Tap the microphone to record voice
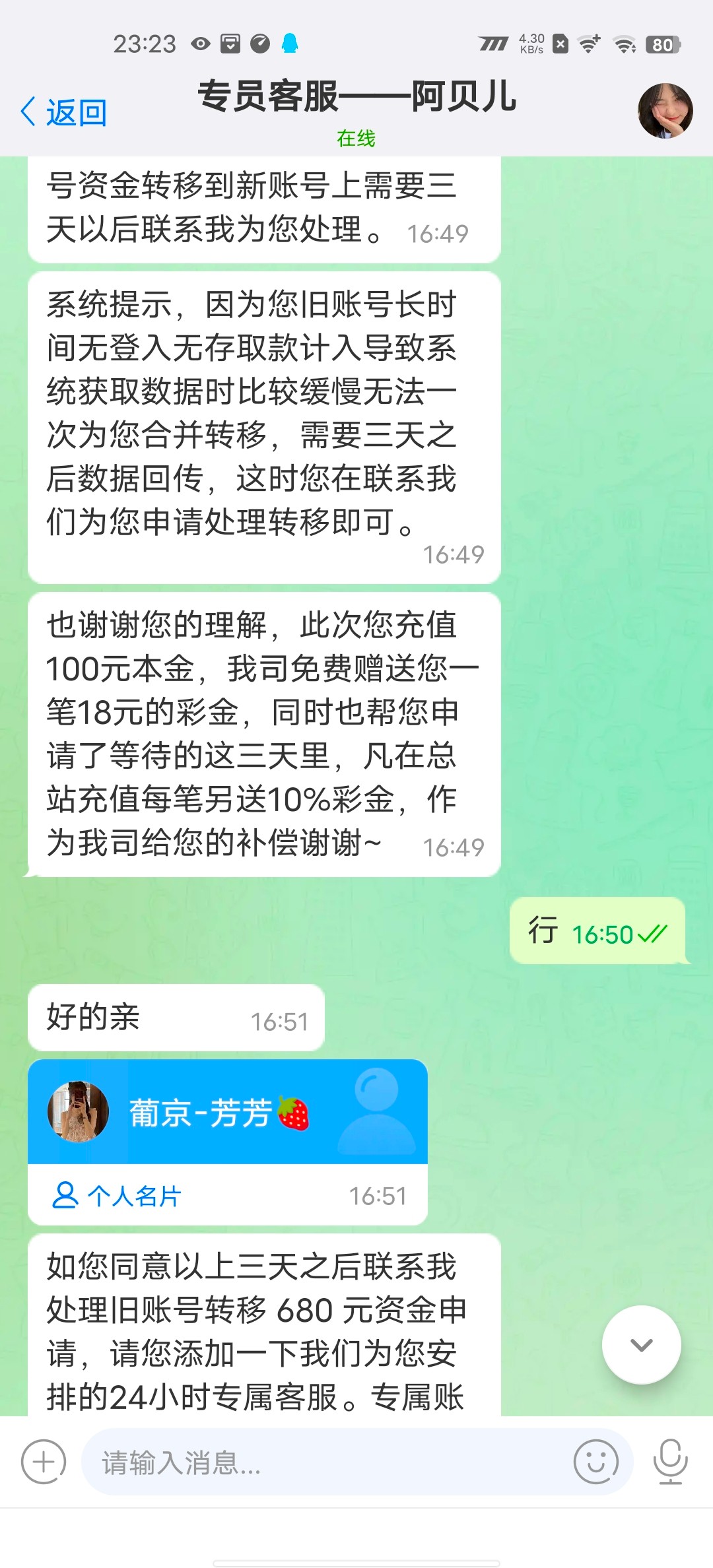 670,1462
